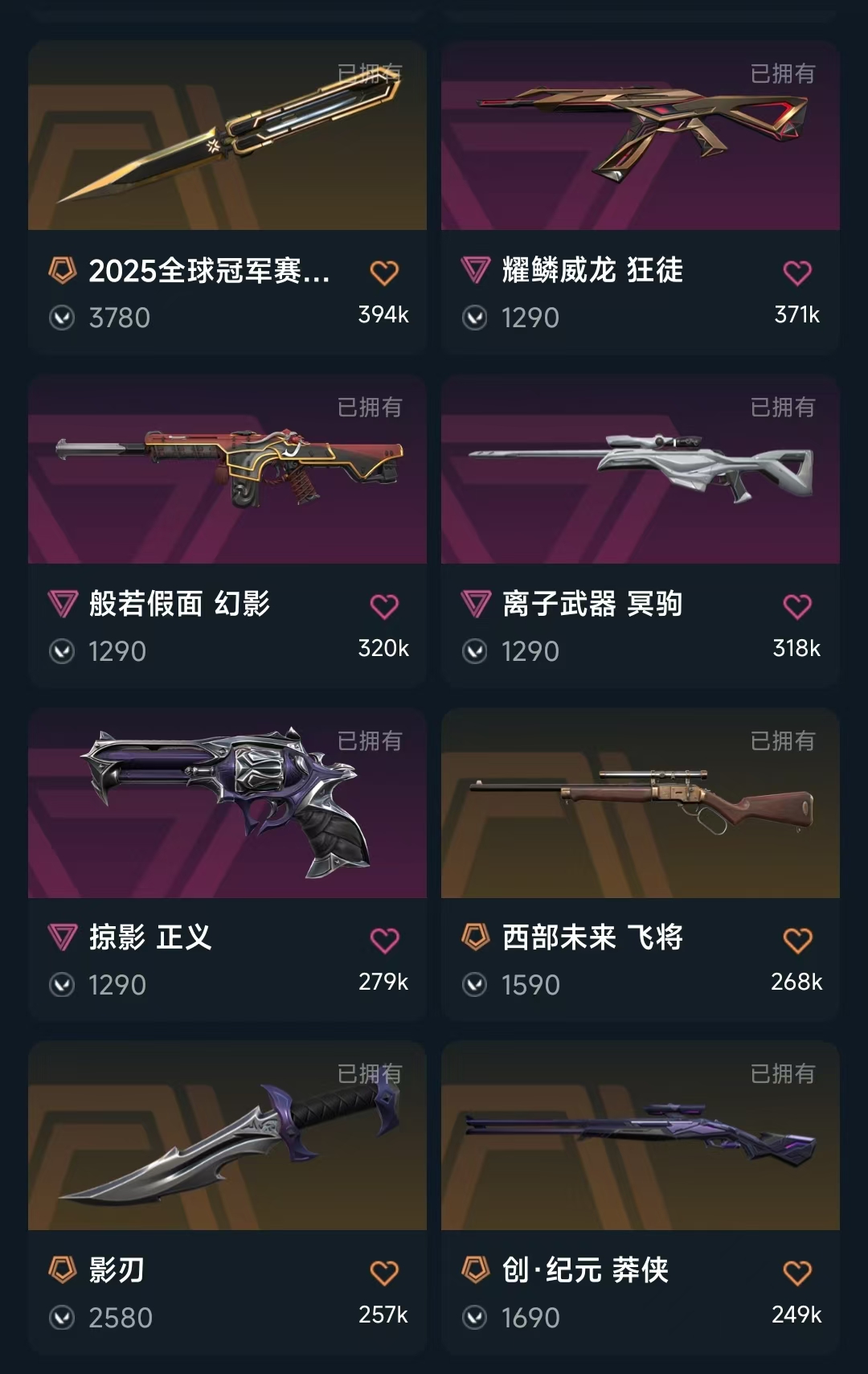Like the 创·纪元 莽侠 skin
Viewport: 868px width, 1374px height.
(797, 1274)
